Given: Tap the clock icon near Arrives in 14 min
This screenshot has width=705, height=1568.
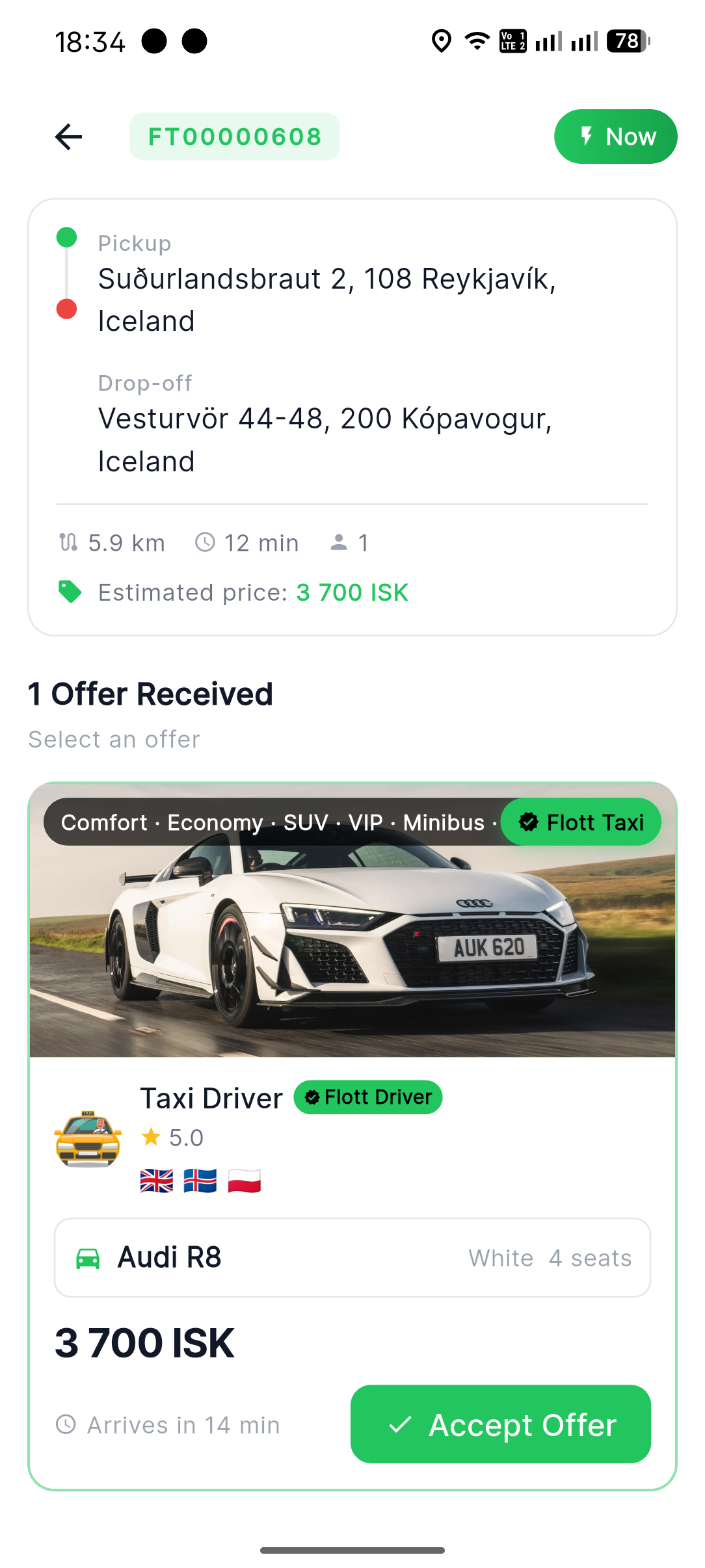Looking at the screenshot, I should coord(66,1424).
